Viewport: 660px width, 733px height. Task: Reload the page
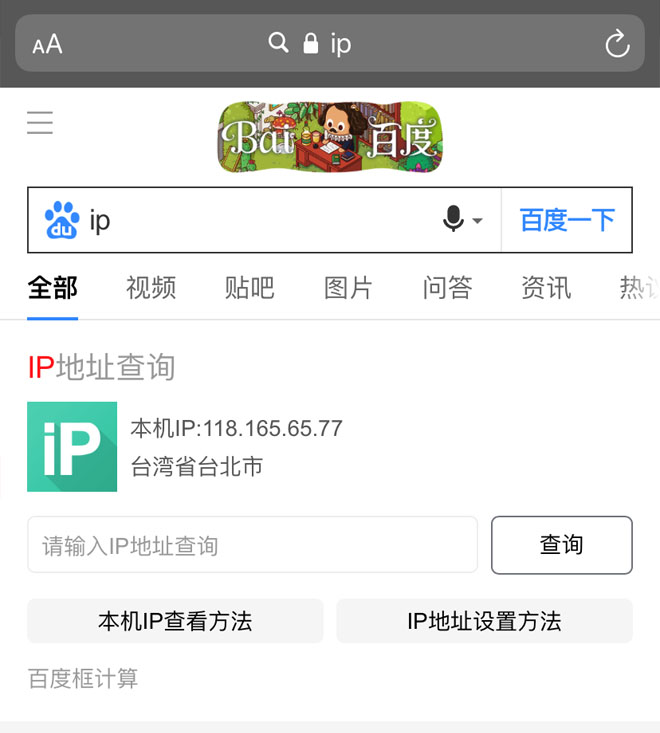(617, 44)
